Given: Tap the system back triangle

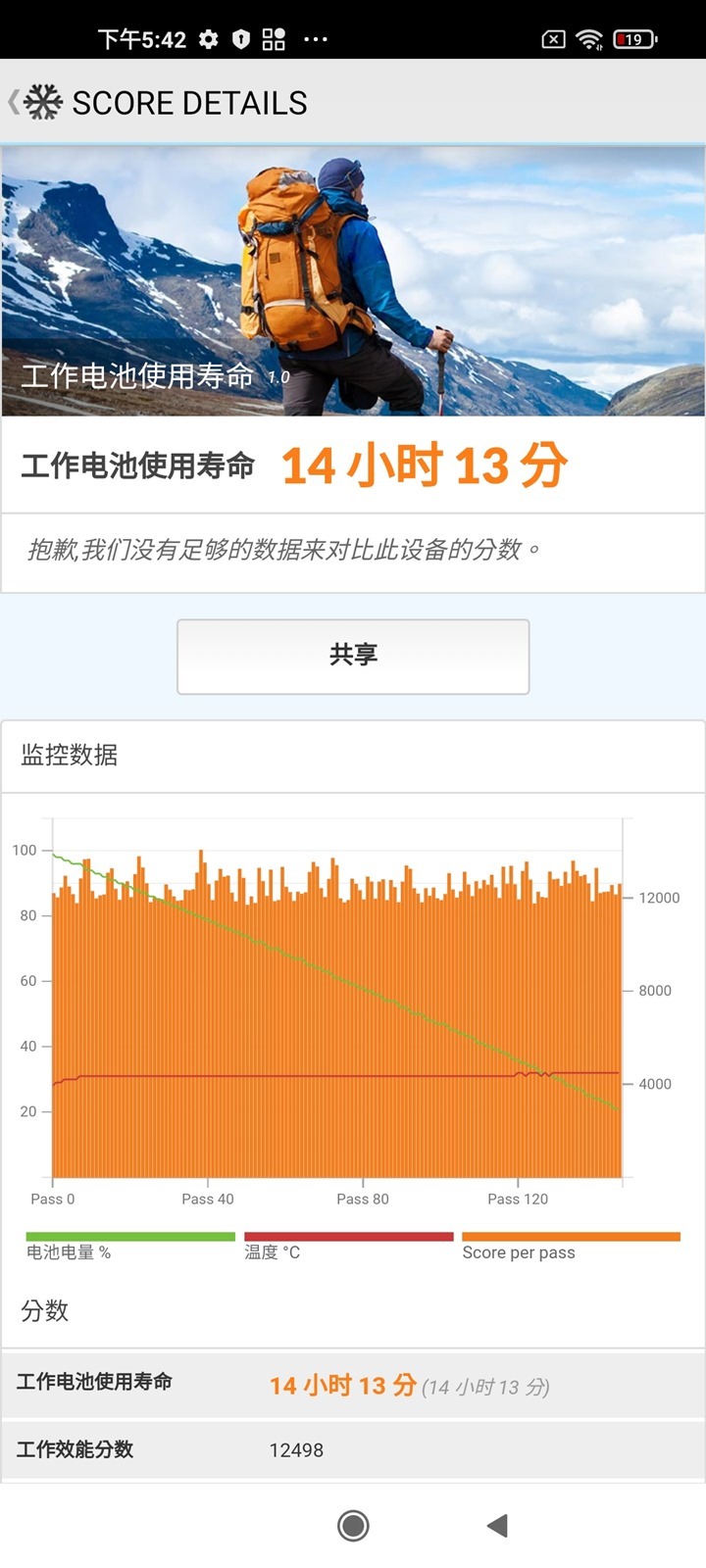Looking at the screenshot, I should 497,1525.
